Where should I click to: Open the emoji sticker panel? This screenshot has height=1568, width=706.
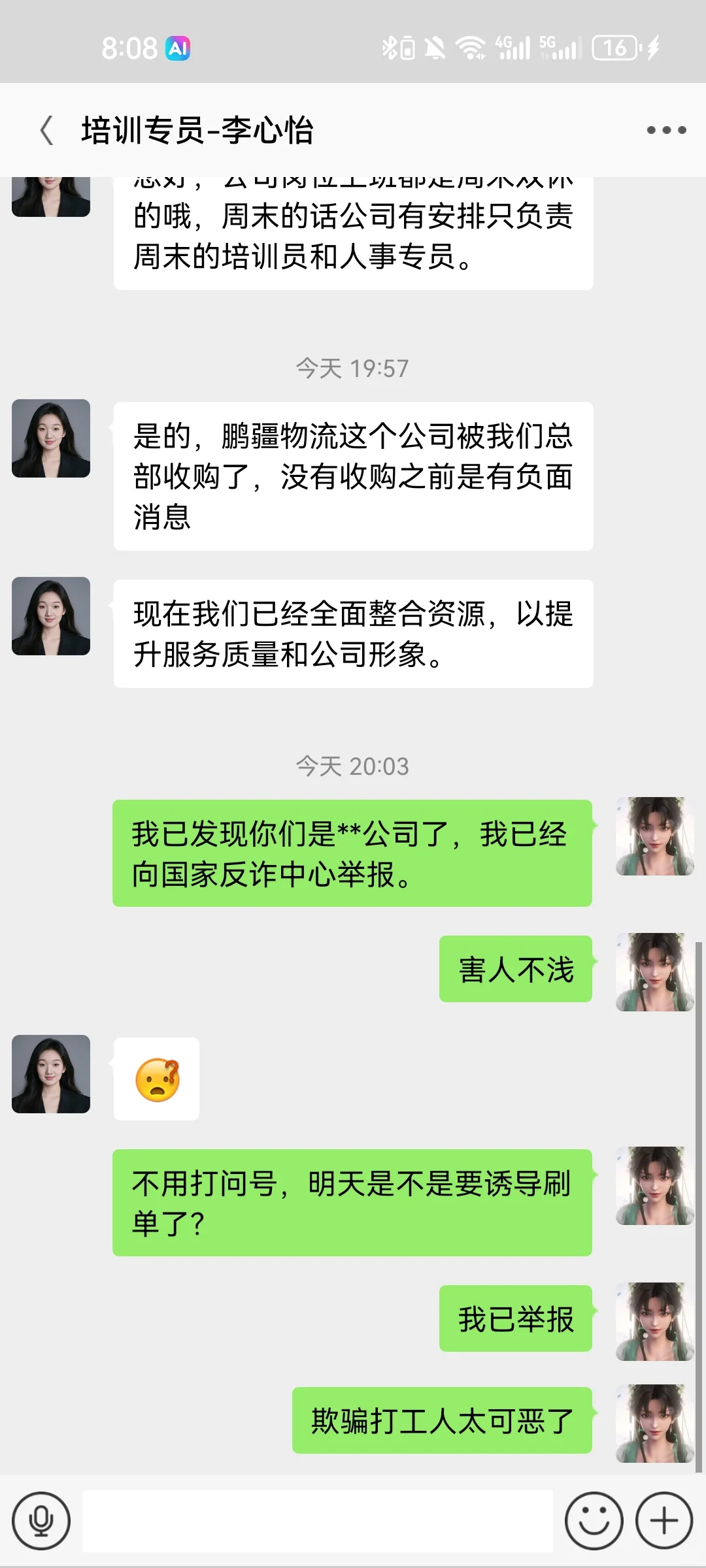(x=594, y=1520)
